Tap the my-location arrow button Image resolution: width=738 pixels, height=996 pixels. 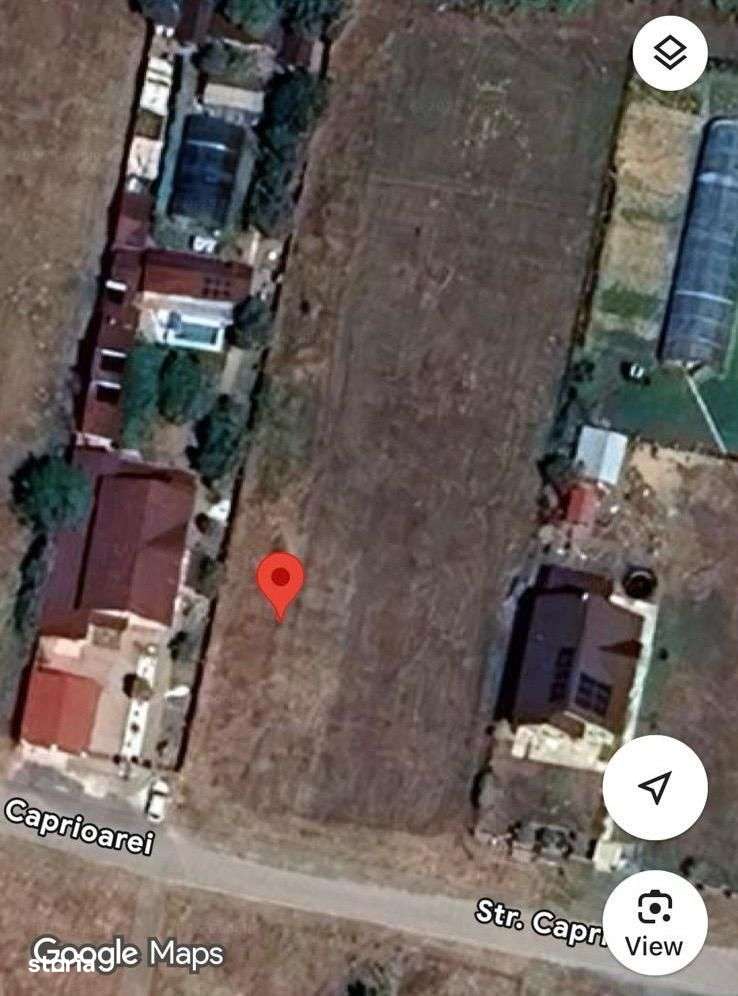click(x=654, y=788)
